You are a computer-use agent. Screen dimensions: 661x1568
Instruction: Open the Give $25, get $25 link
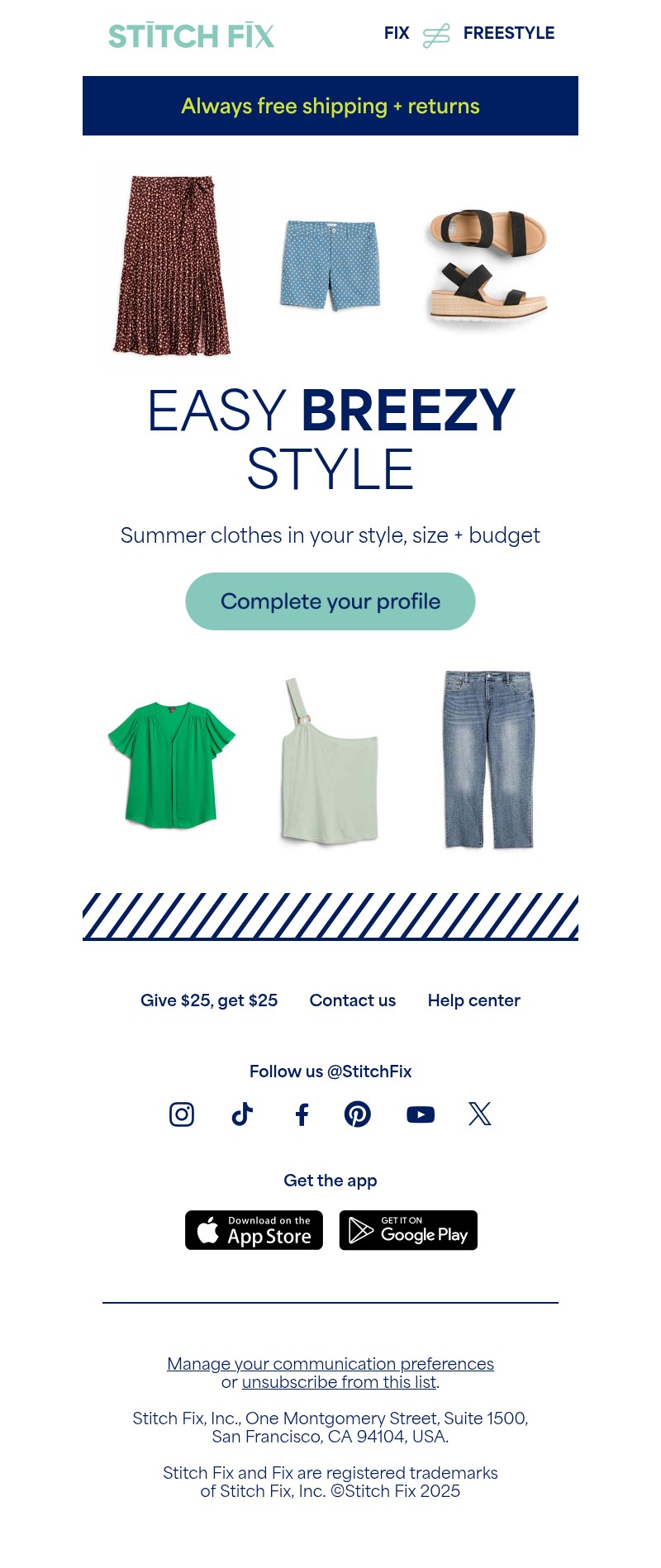[x=209, y=1000]
